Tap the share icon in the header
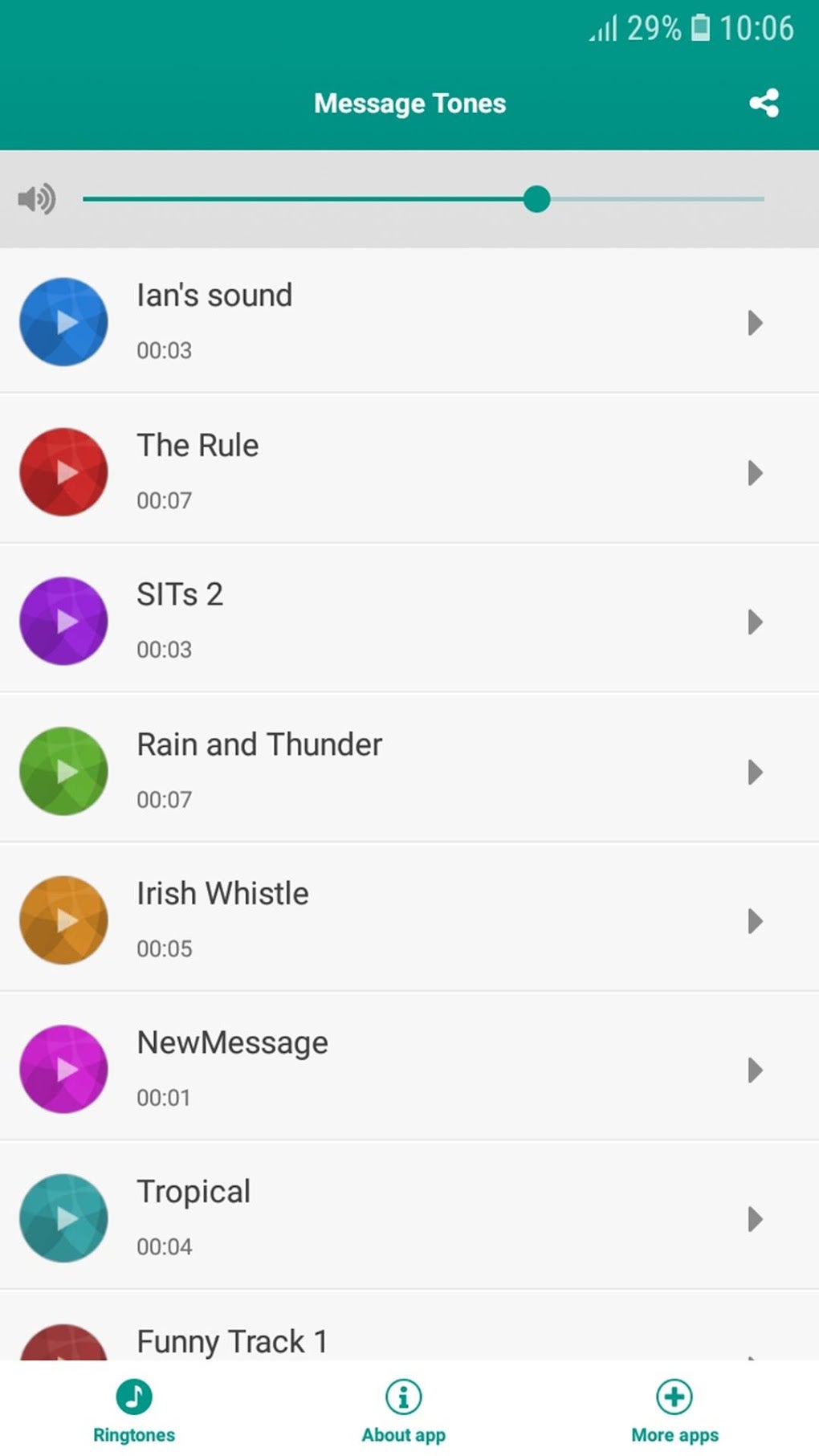Viewport: 819px width, 1456px height. point(763,103)
